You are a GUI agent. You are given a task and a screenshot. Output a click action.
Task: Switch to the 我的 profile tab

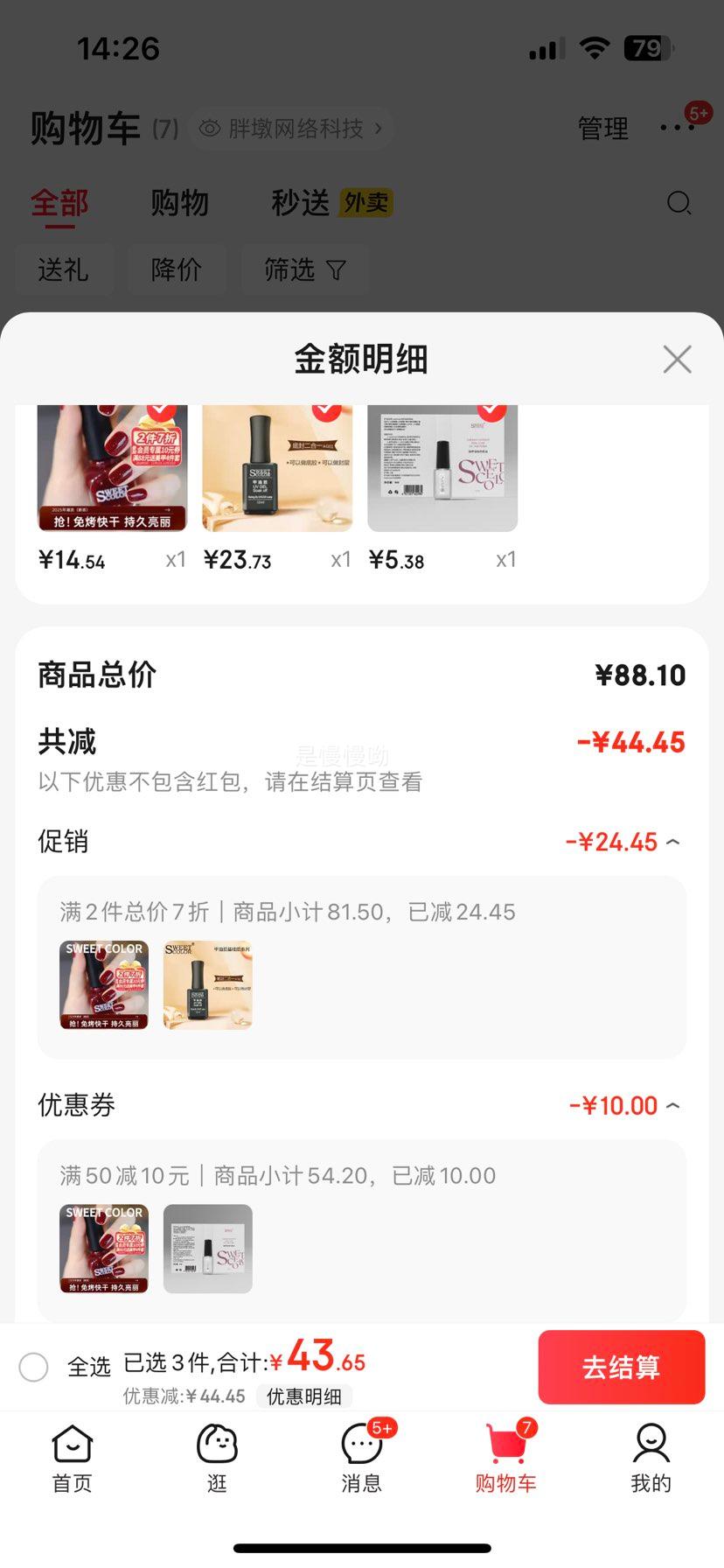[x=651, y=1458]
